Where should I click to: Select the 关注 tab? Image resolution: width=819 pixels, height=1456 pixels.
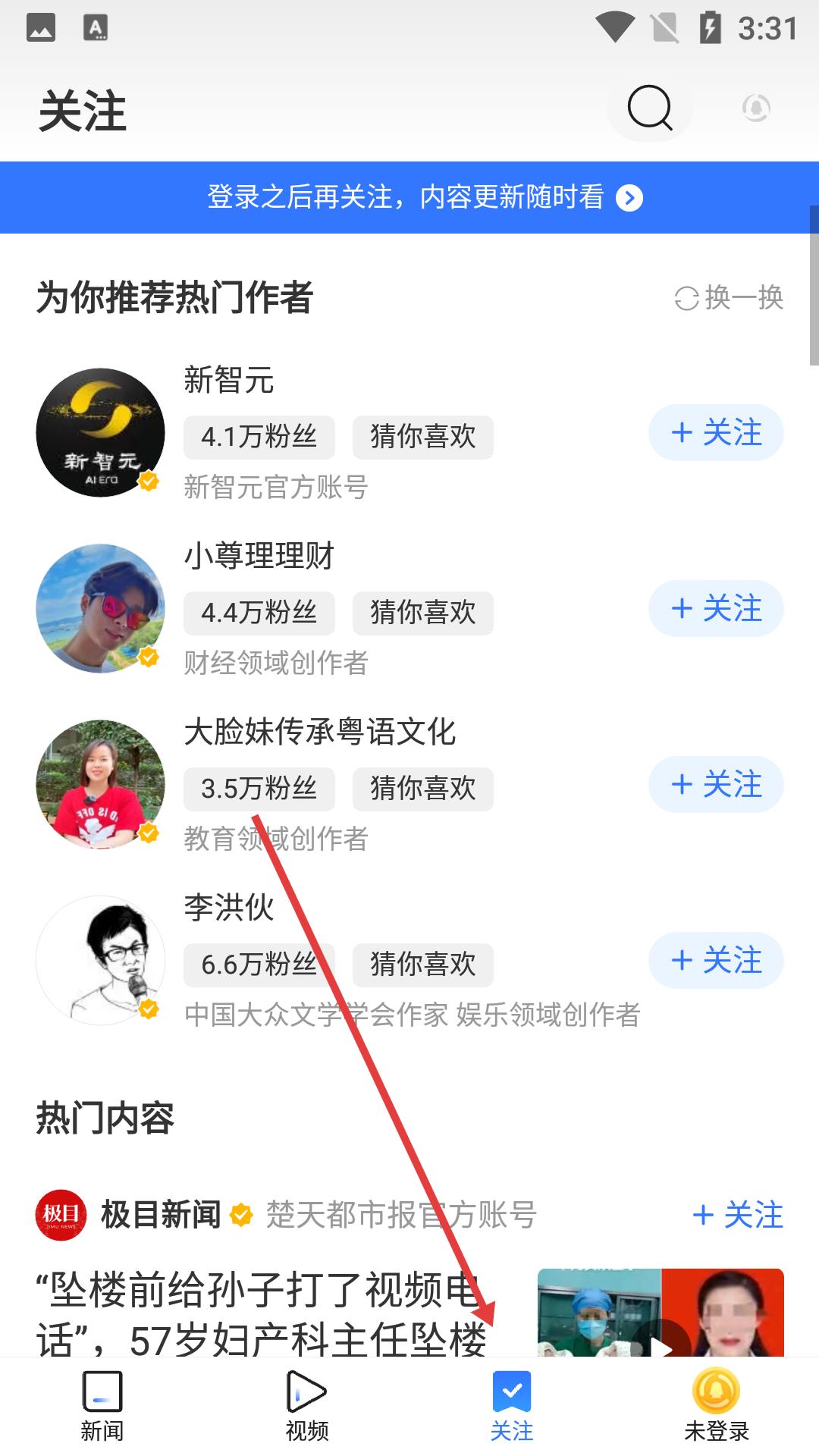(x=512, y=1406)
